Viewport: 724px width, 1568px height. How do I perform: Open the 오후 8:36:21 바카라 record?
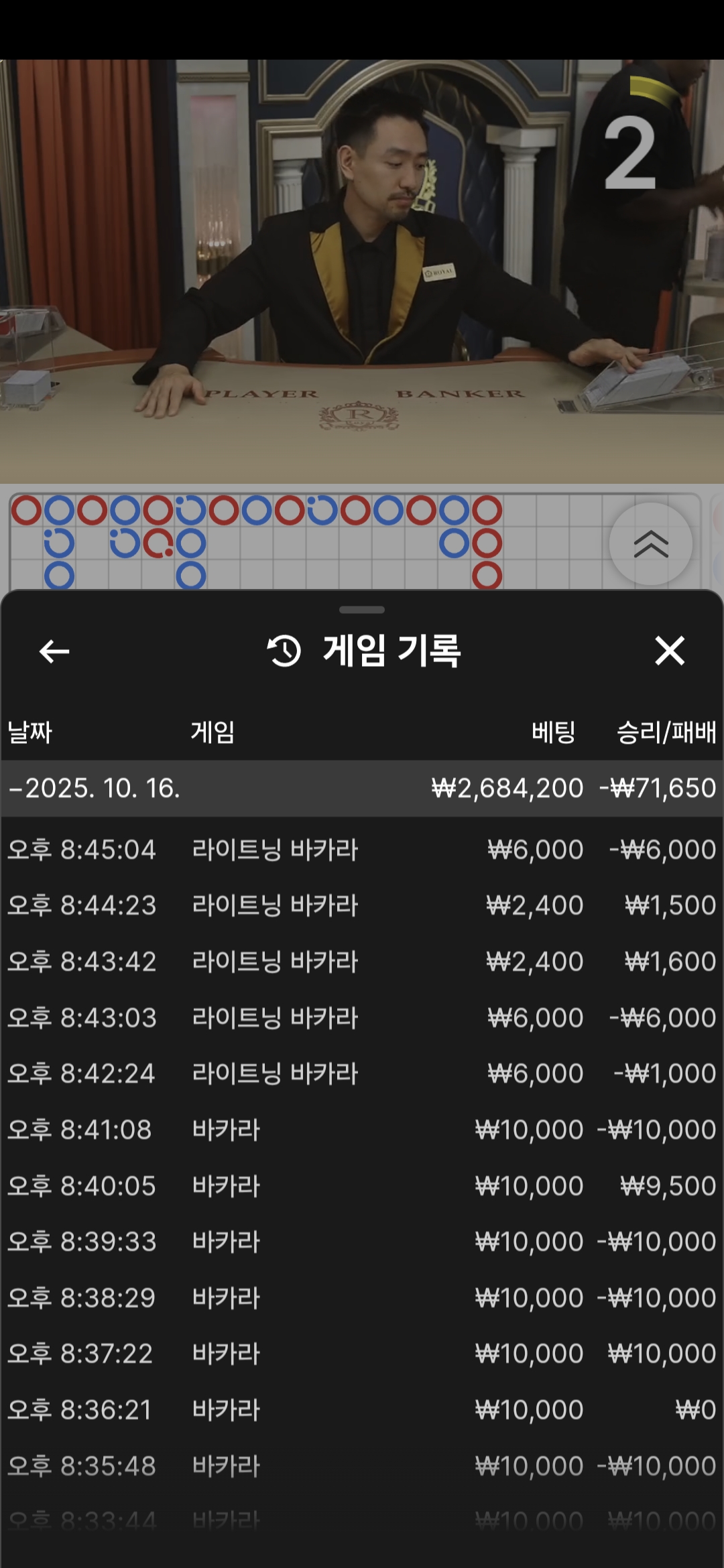click(x=362, y=1410)
